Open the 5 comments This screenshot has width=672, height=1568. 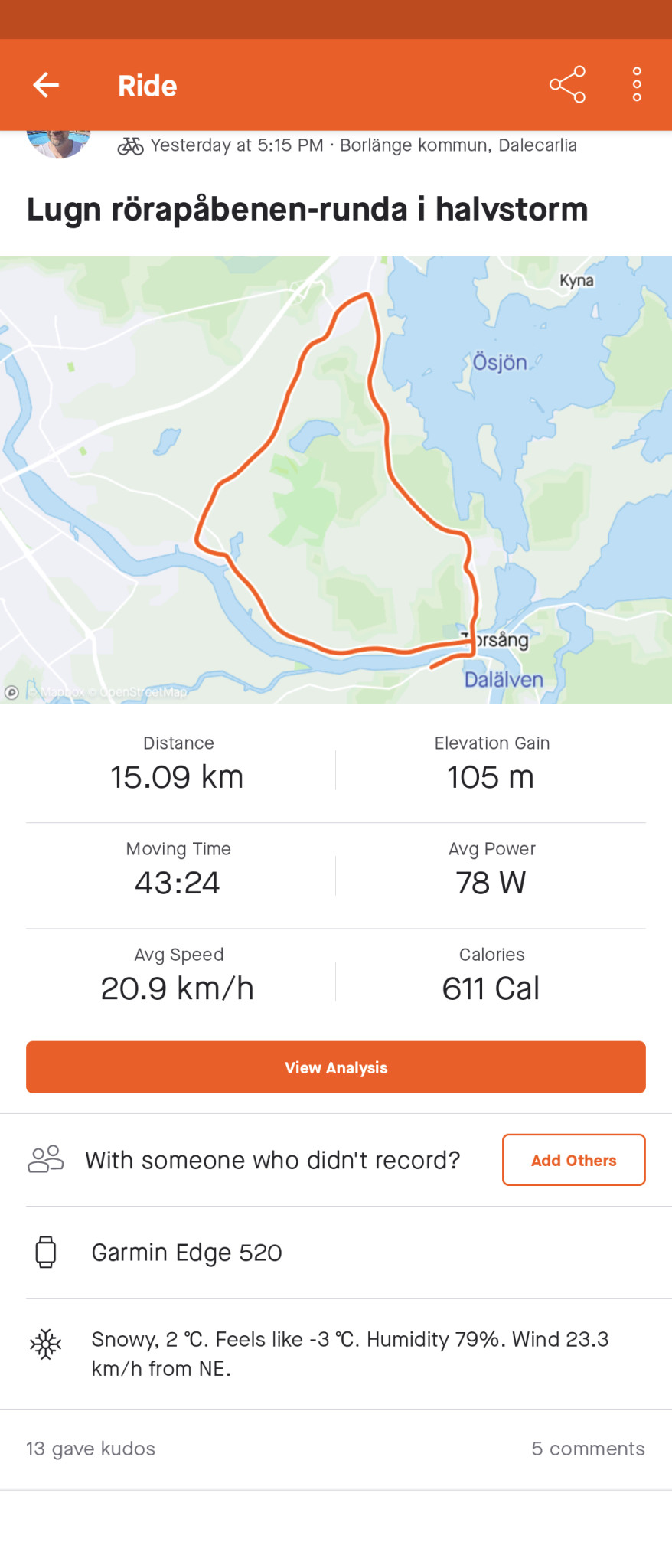pyautogui.click(x=588, y=1449)
